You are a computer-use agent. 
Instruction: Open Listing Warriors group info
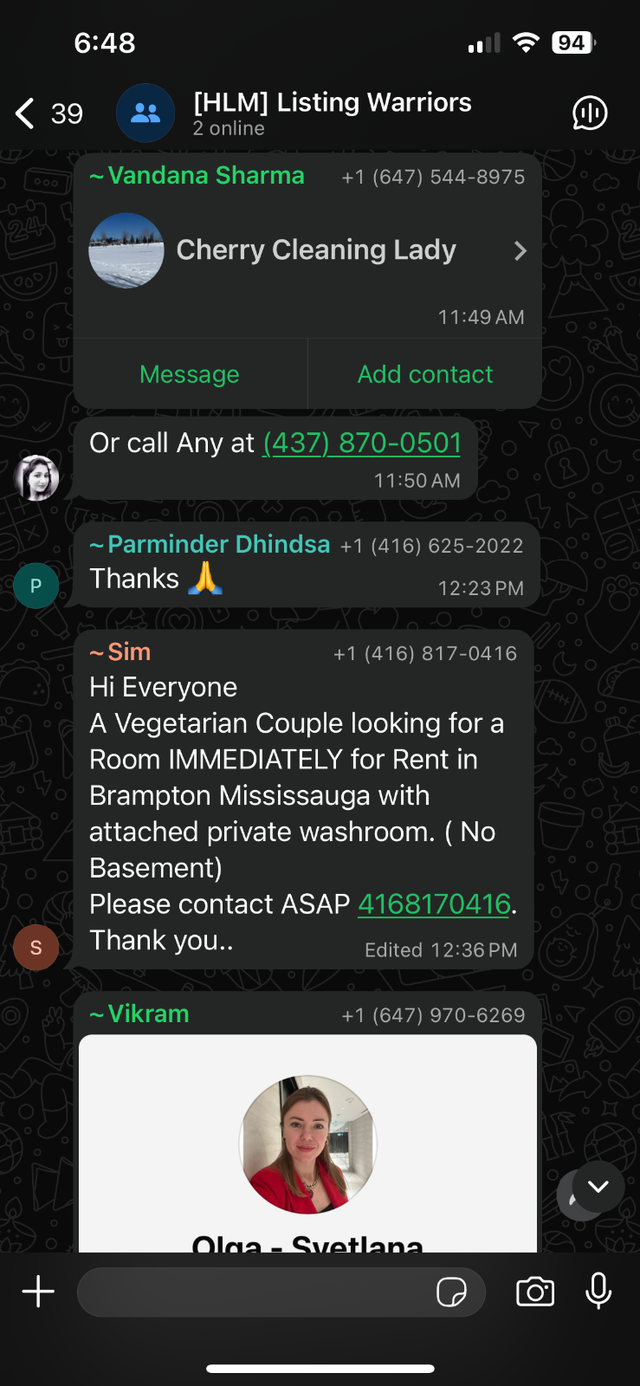pos(330,113)
